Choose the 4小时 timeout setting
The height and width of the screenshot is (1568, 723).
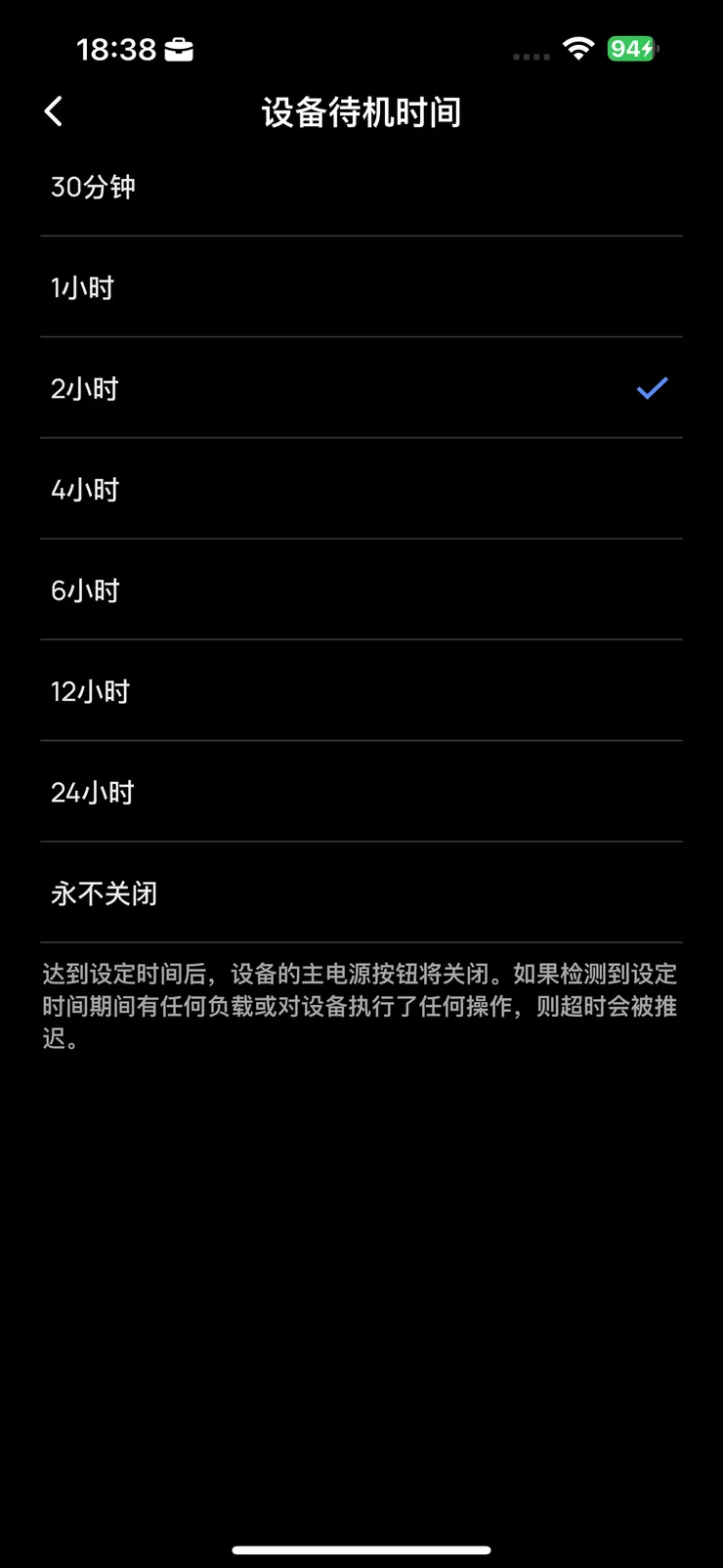[84, 489]
